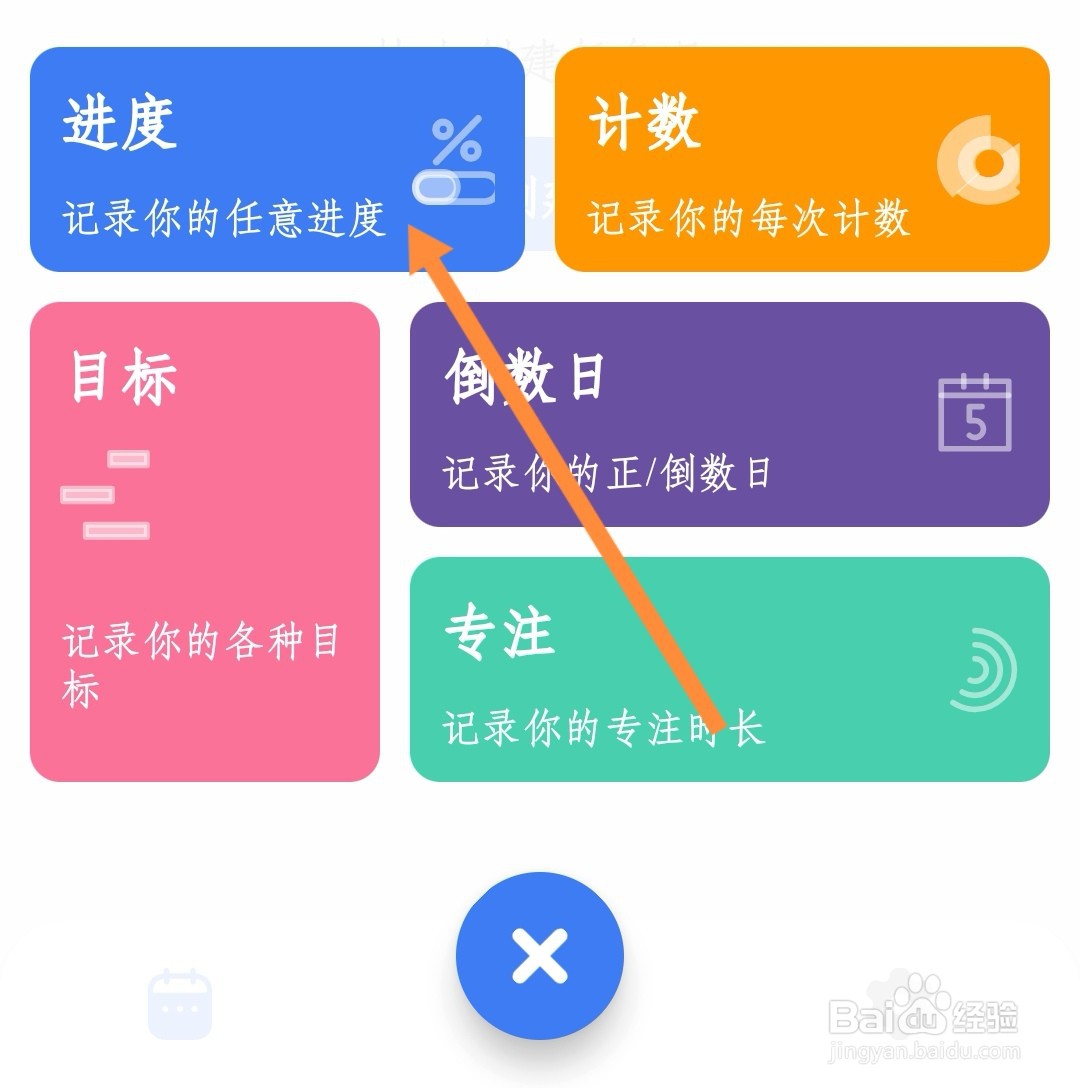Close the menu with the blue X button
The height and width of the screenshot is (1088, 1080).
540,955
